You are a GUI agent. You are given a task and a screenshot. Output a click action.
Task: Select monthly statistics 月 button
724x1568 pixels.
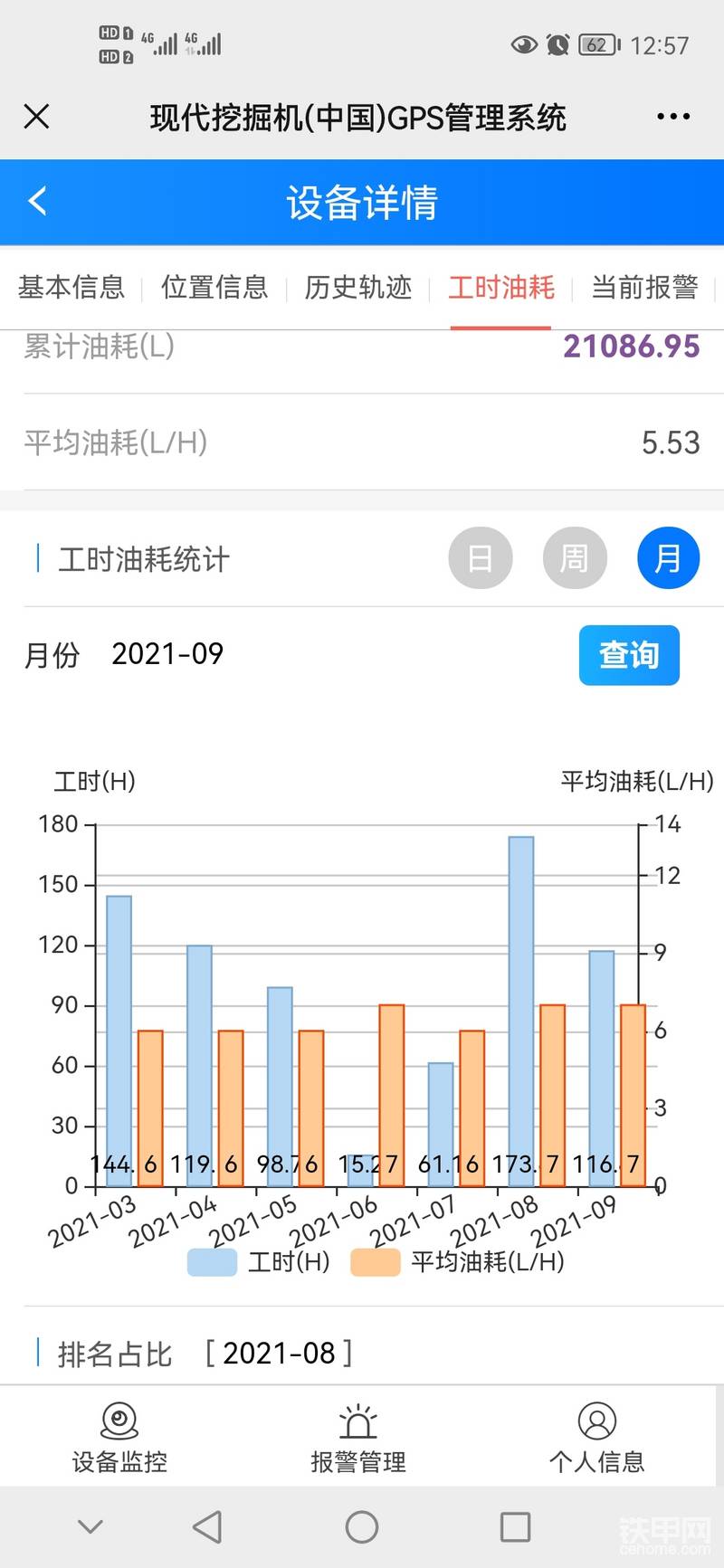coord(669,558)
